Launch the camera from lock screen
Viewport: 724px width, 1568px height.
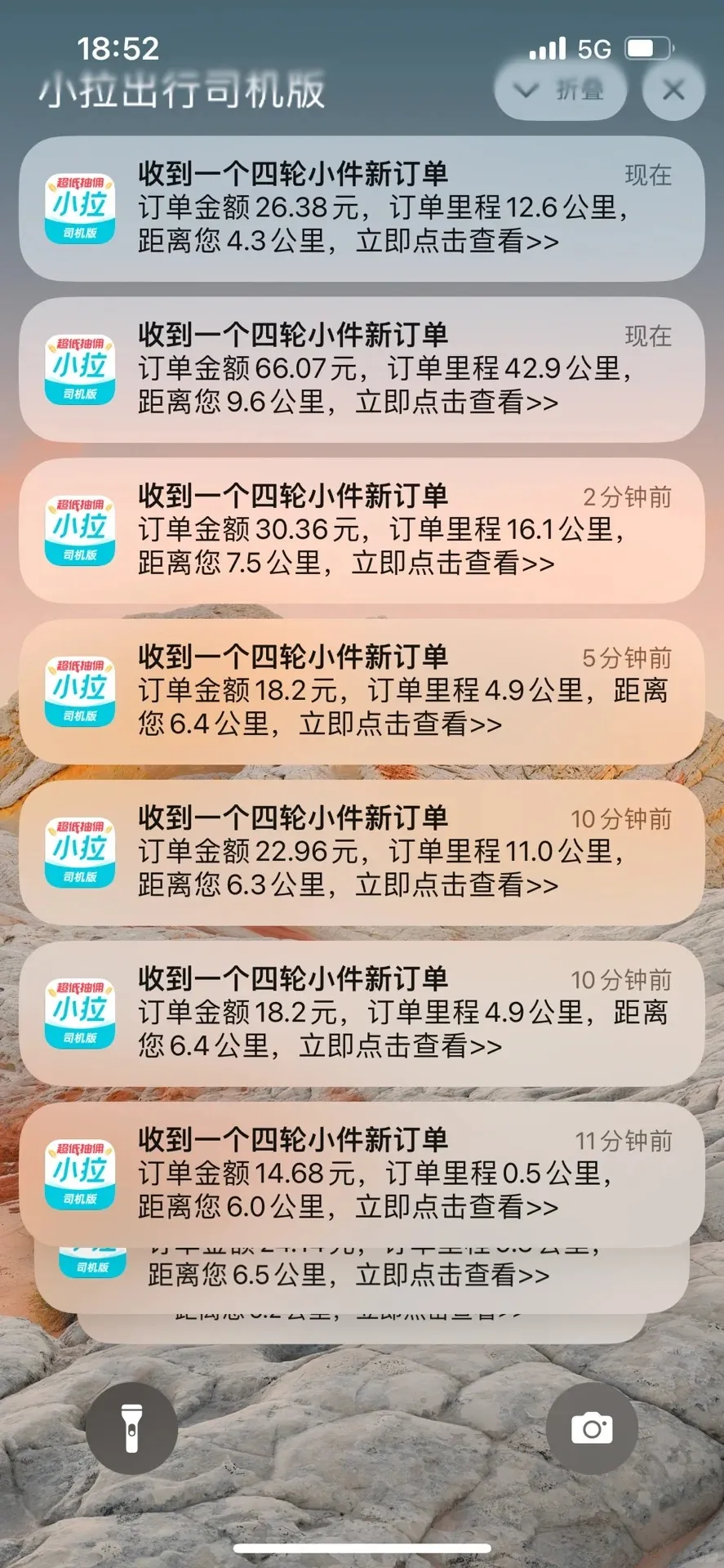point(592,1428)
